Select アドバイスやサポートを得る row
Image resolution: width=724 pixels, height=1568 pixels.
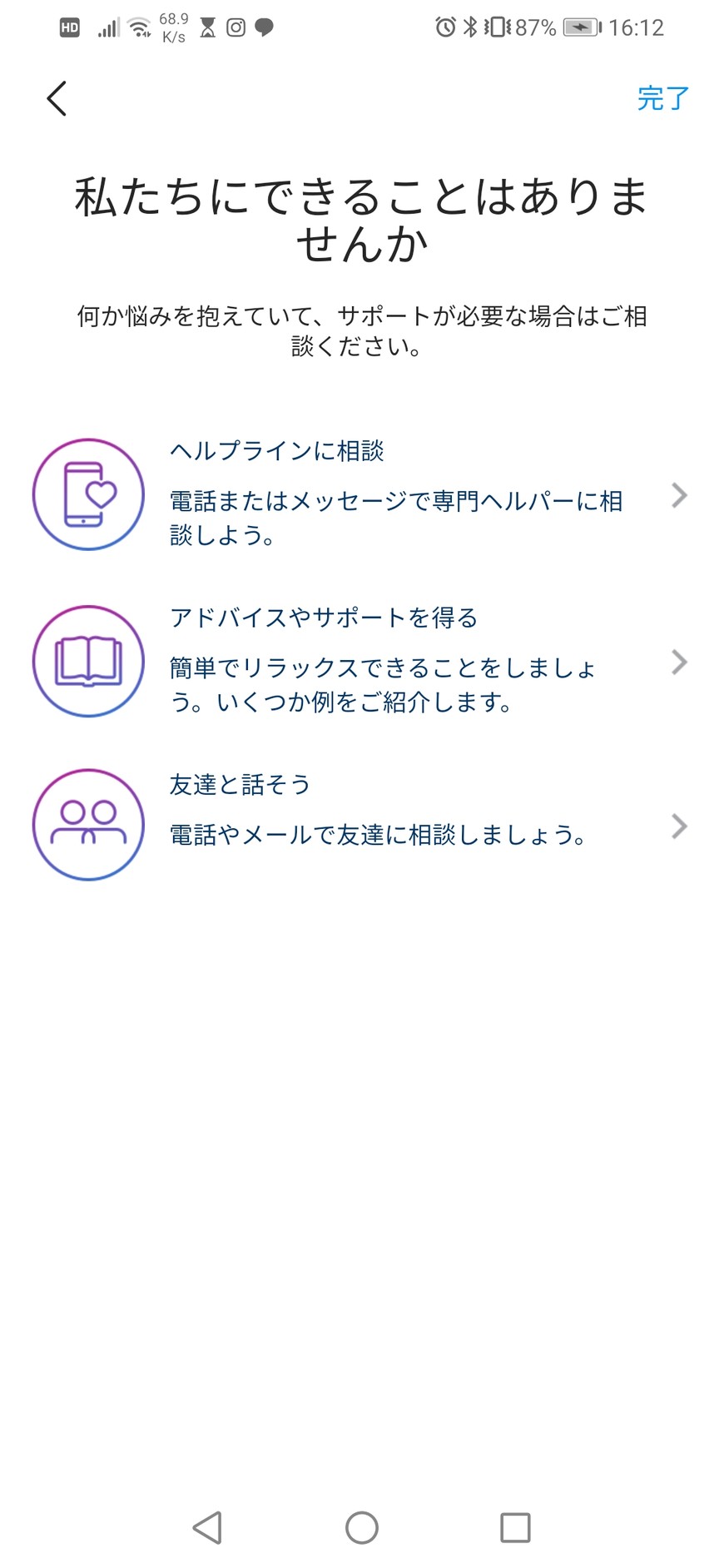(361, 661)
